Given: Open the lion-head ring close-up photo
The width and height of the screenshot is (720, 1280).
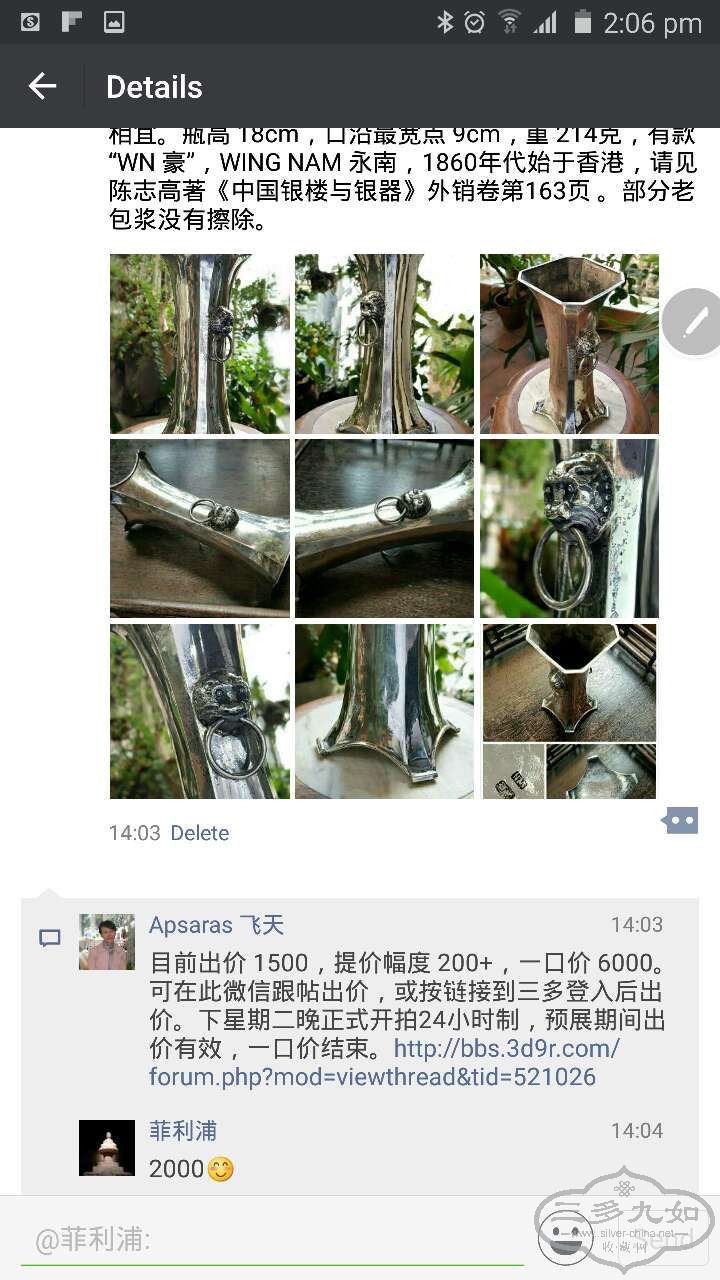Looking at the screenshot, I should point(569,528).
